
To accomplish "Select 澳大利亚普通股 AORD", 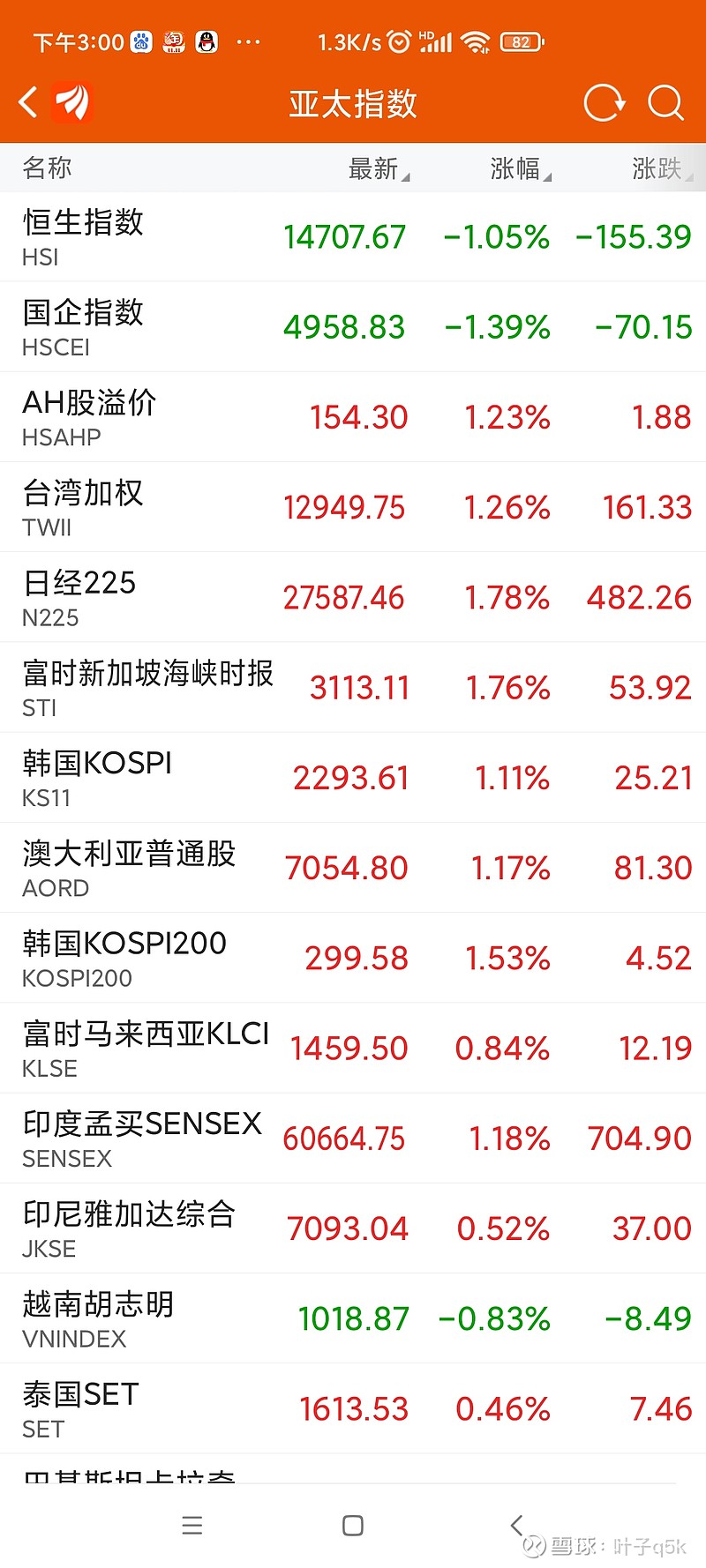I will click(353, 868).
